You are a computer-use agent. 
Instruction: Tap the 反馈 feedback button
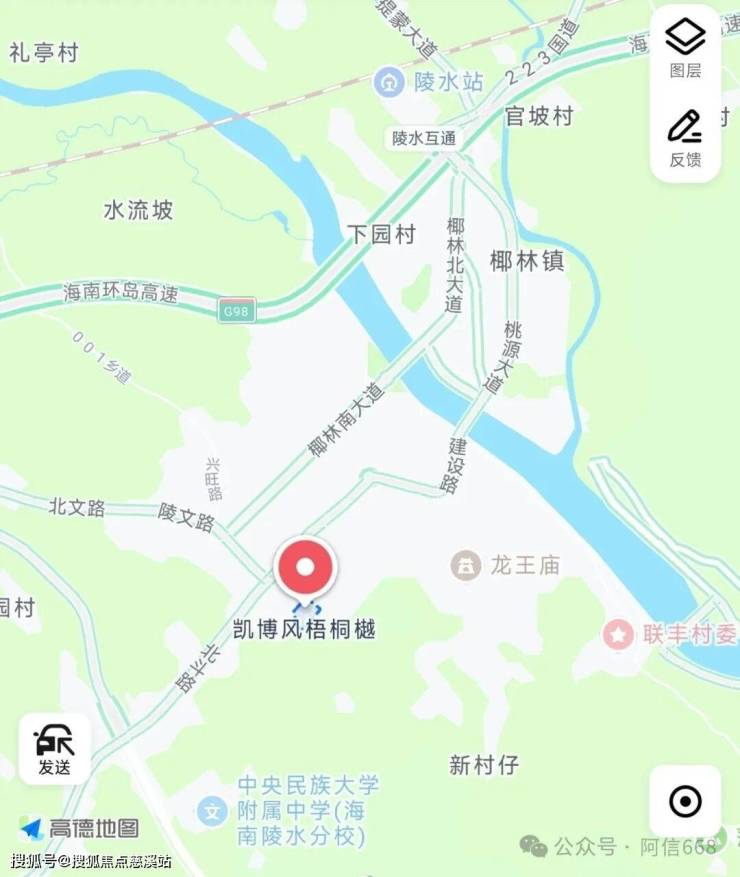[x=685, y=138]
